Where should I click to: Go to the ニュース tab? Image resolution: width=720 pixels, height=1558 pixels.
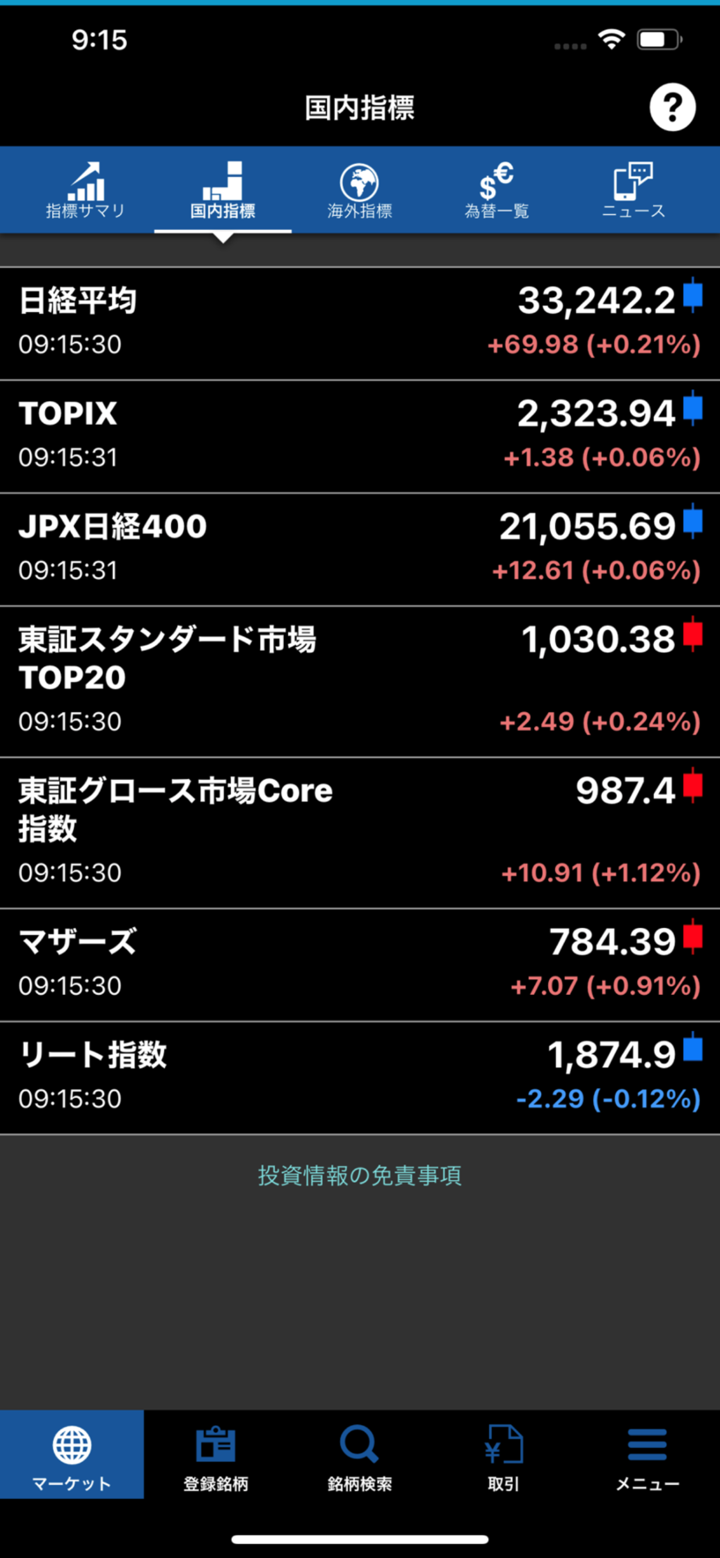click(633, 191)
